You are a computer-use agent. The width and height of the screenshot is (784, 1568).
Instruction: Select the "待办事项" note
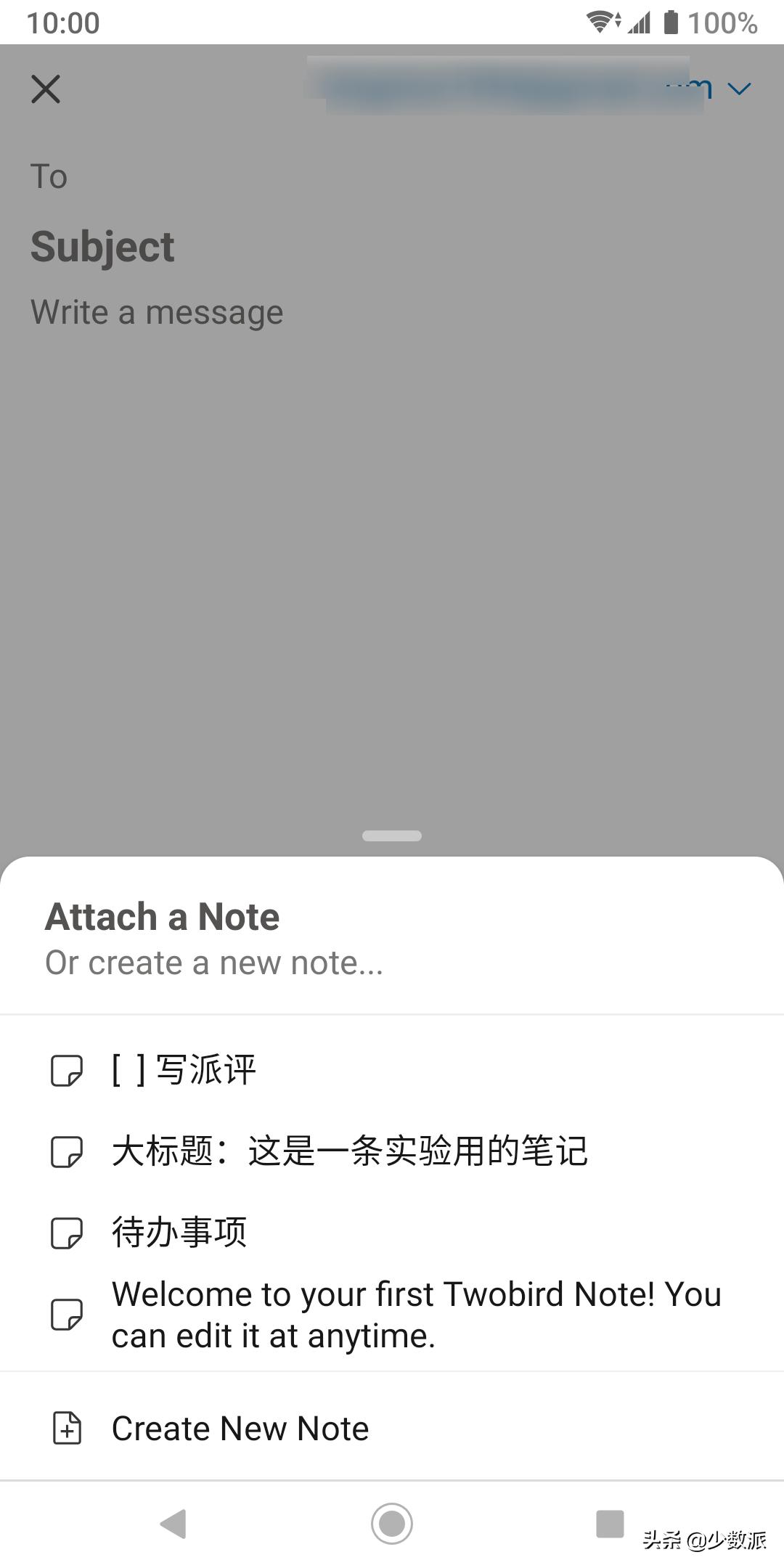(x=179, y=1230)
